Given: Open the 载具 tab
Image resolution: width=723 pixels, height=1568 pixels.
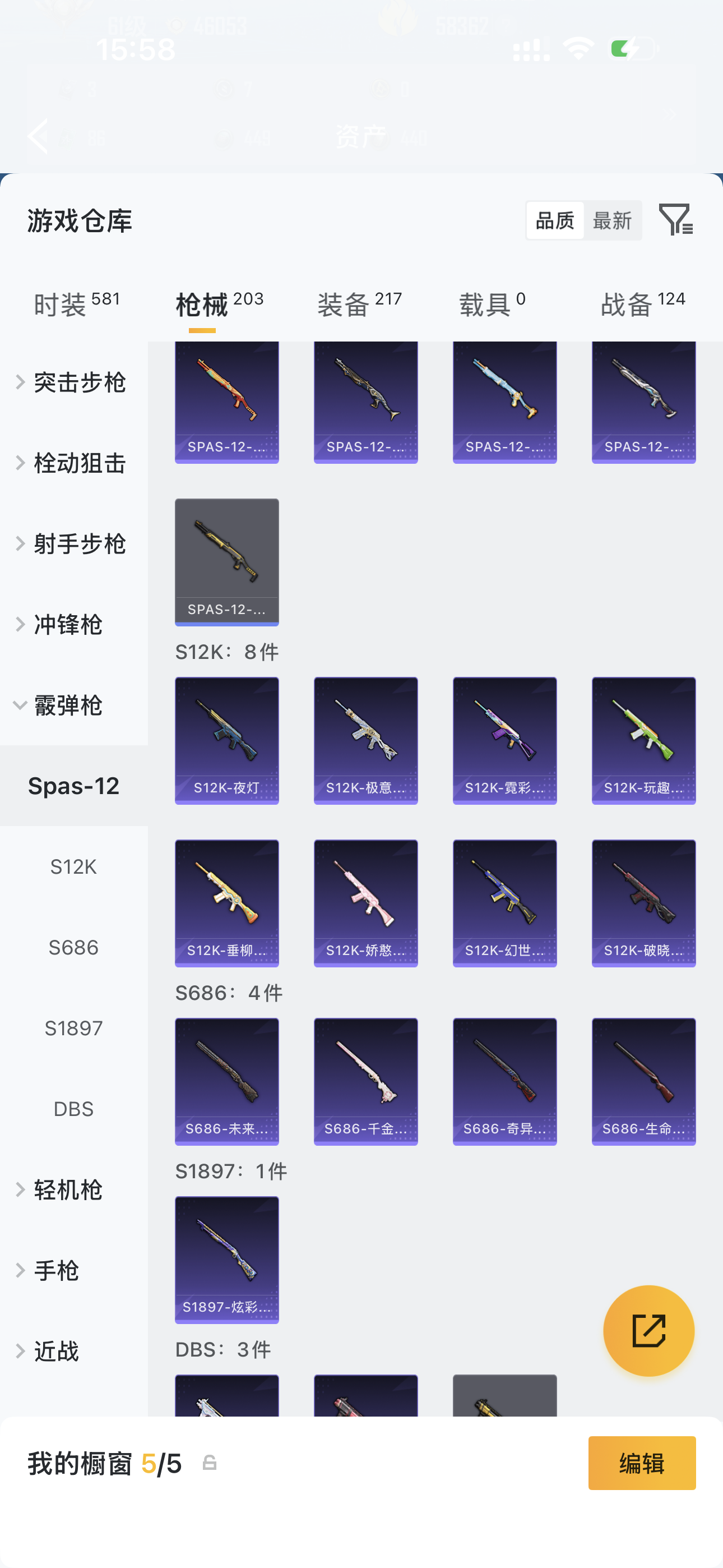Looking at the screenshot, I should [x=492, y=304].
